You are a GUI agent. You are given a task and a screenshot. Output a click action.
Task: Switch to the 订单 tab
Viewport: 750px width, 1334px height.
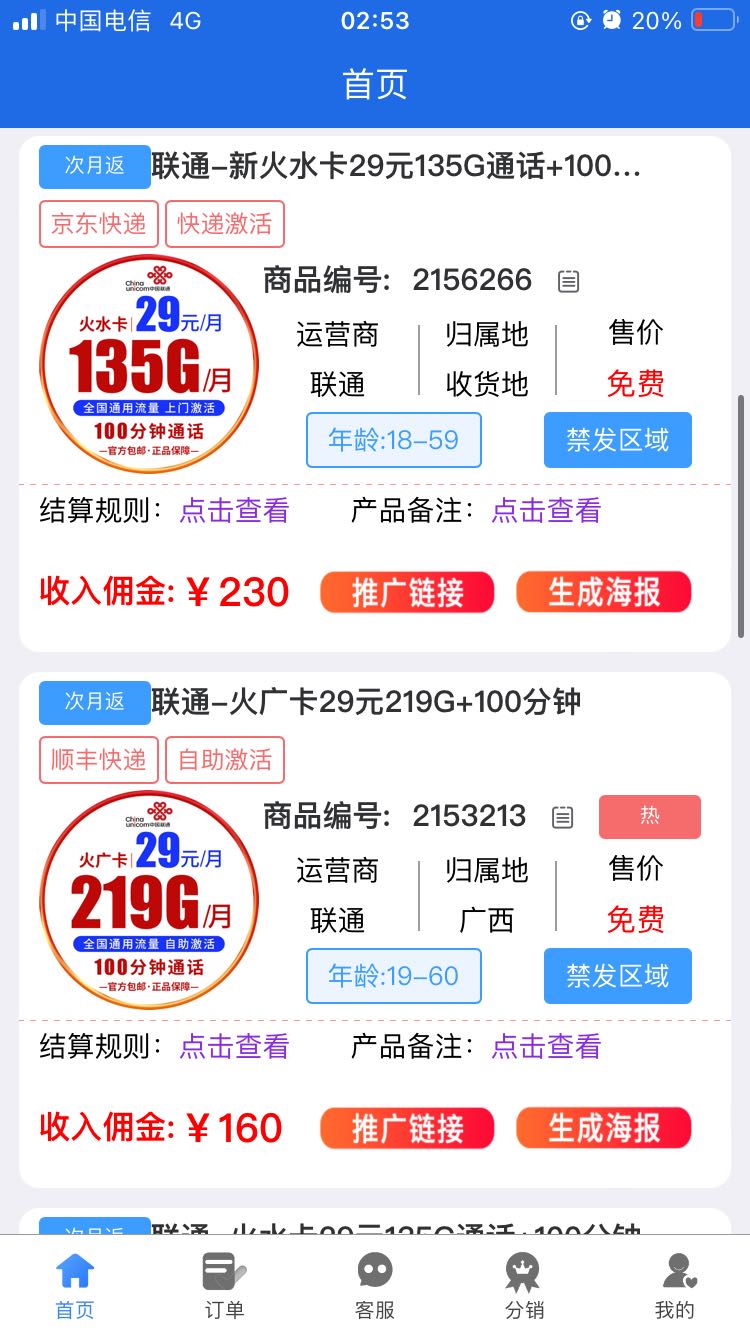pyautogui.click(x=224, y=1285)
